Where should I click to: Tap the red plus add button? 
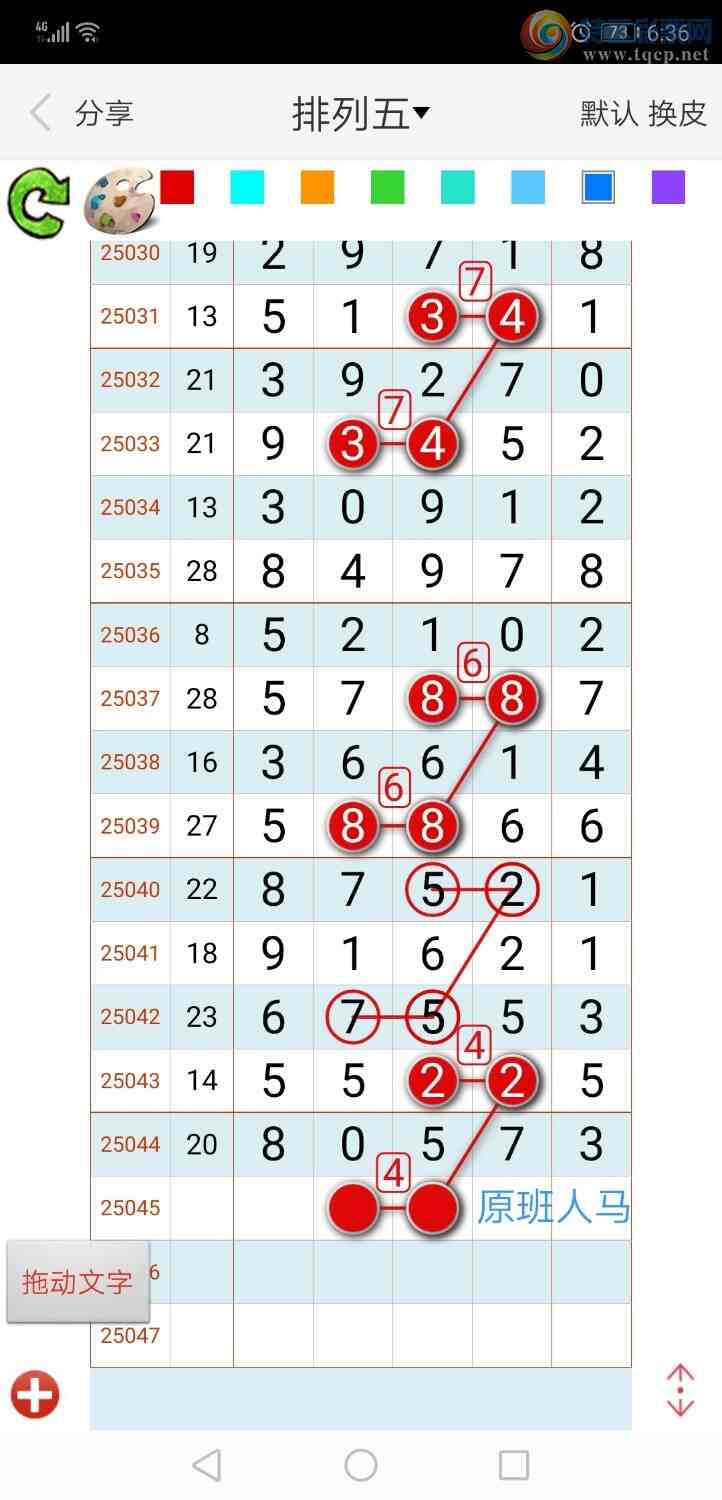pos(35,1395)
